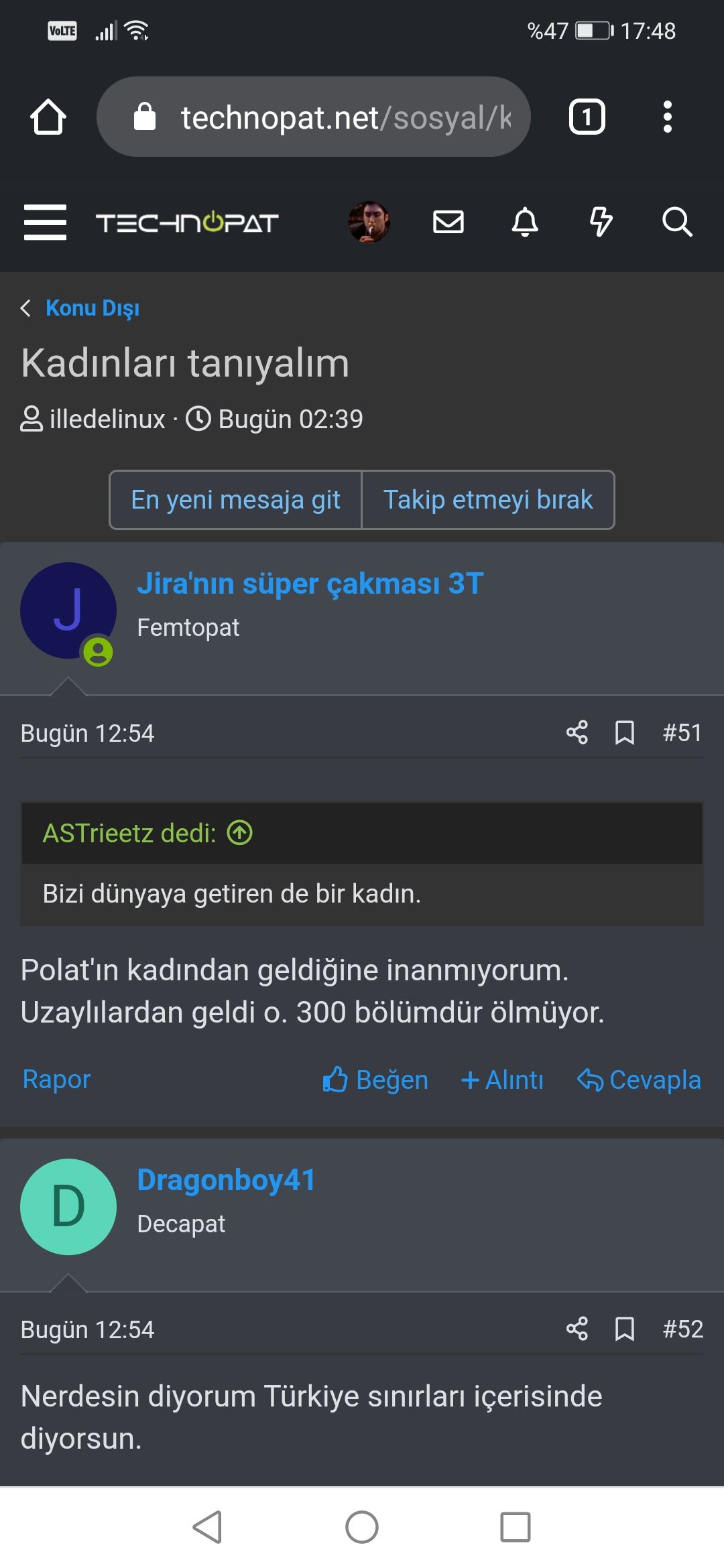Bookmark post #52
The image size is (724, 1568).
coord(625,1329)
